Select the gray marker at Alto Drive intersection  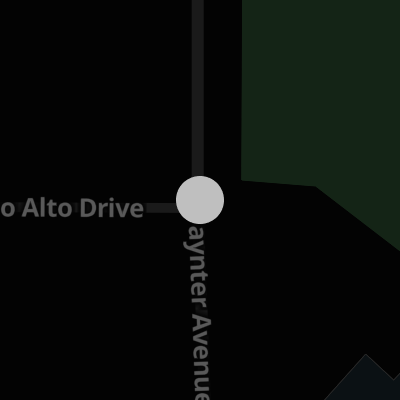point(200,200)
